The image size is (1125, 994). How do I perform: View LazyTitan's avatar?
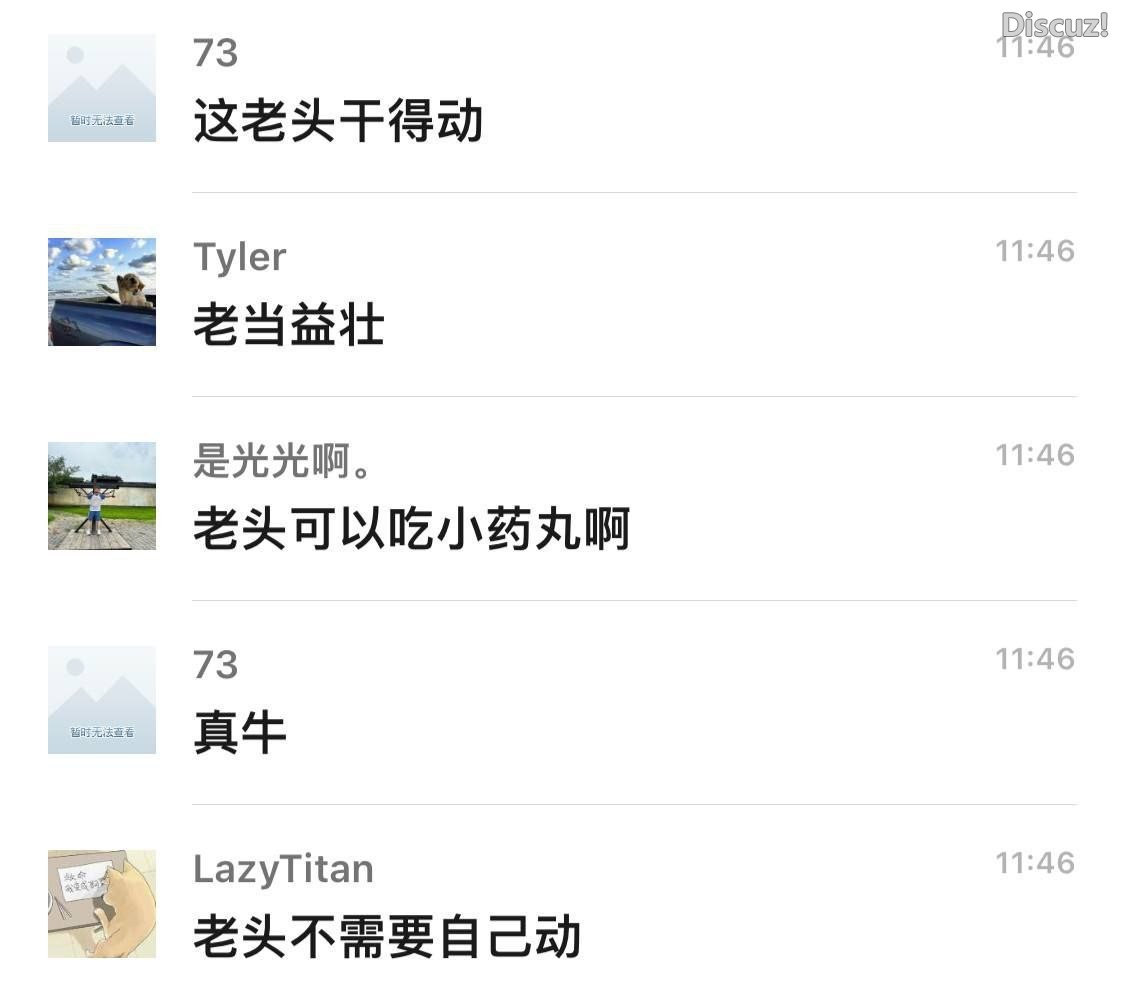click(102, 904)
